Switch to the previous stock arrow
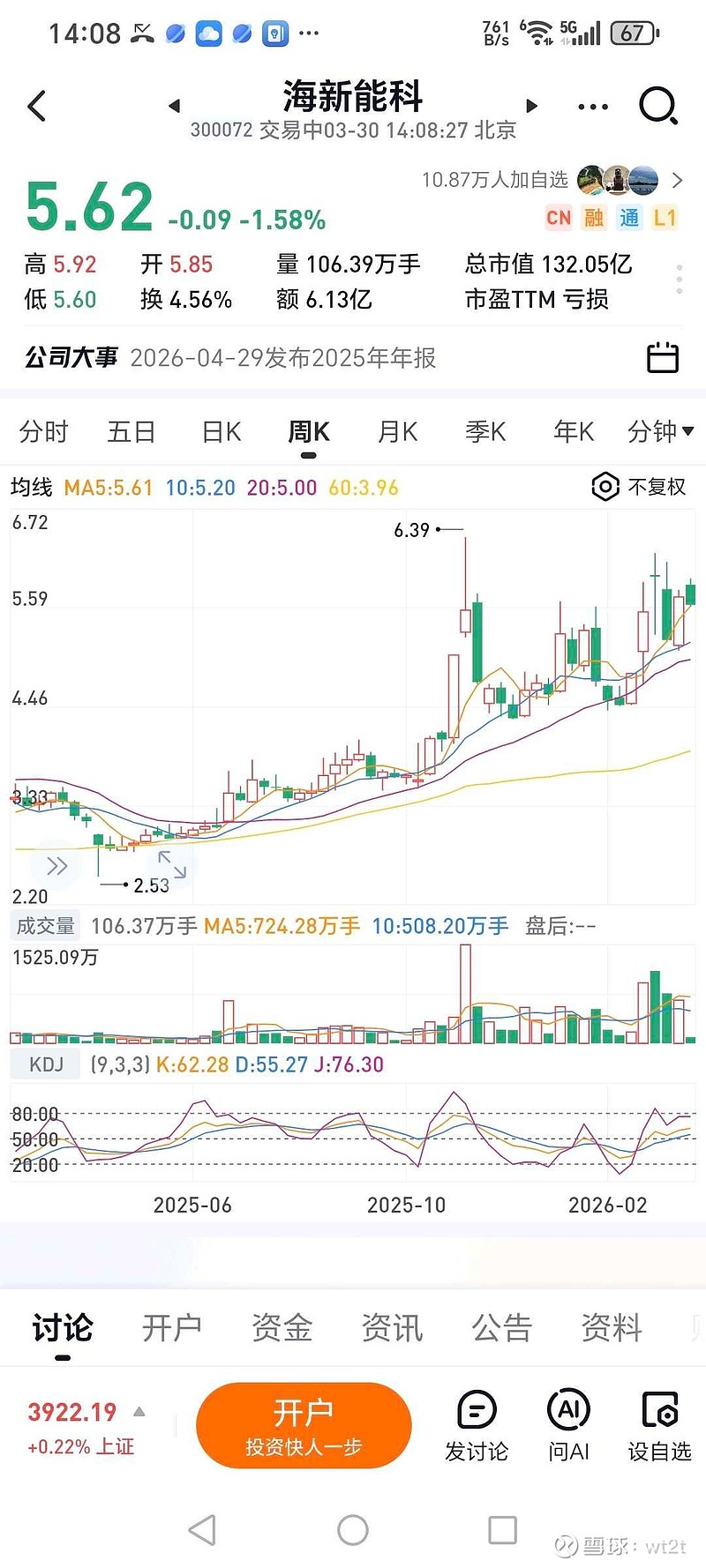Image resolution: width=706 pixels, height=1568 pixels. click(175, 106)
